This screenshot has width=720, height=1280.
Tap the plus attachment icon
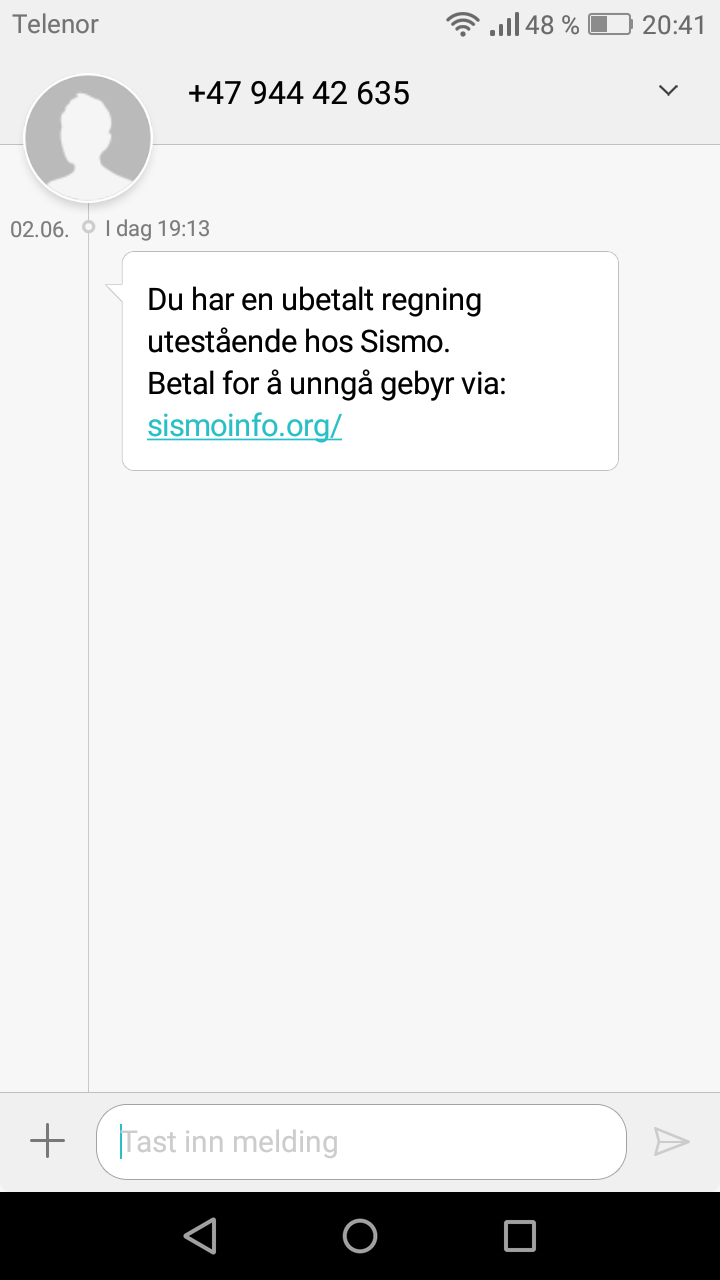tap(47, 1141)
